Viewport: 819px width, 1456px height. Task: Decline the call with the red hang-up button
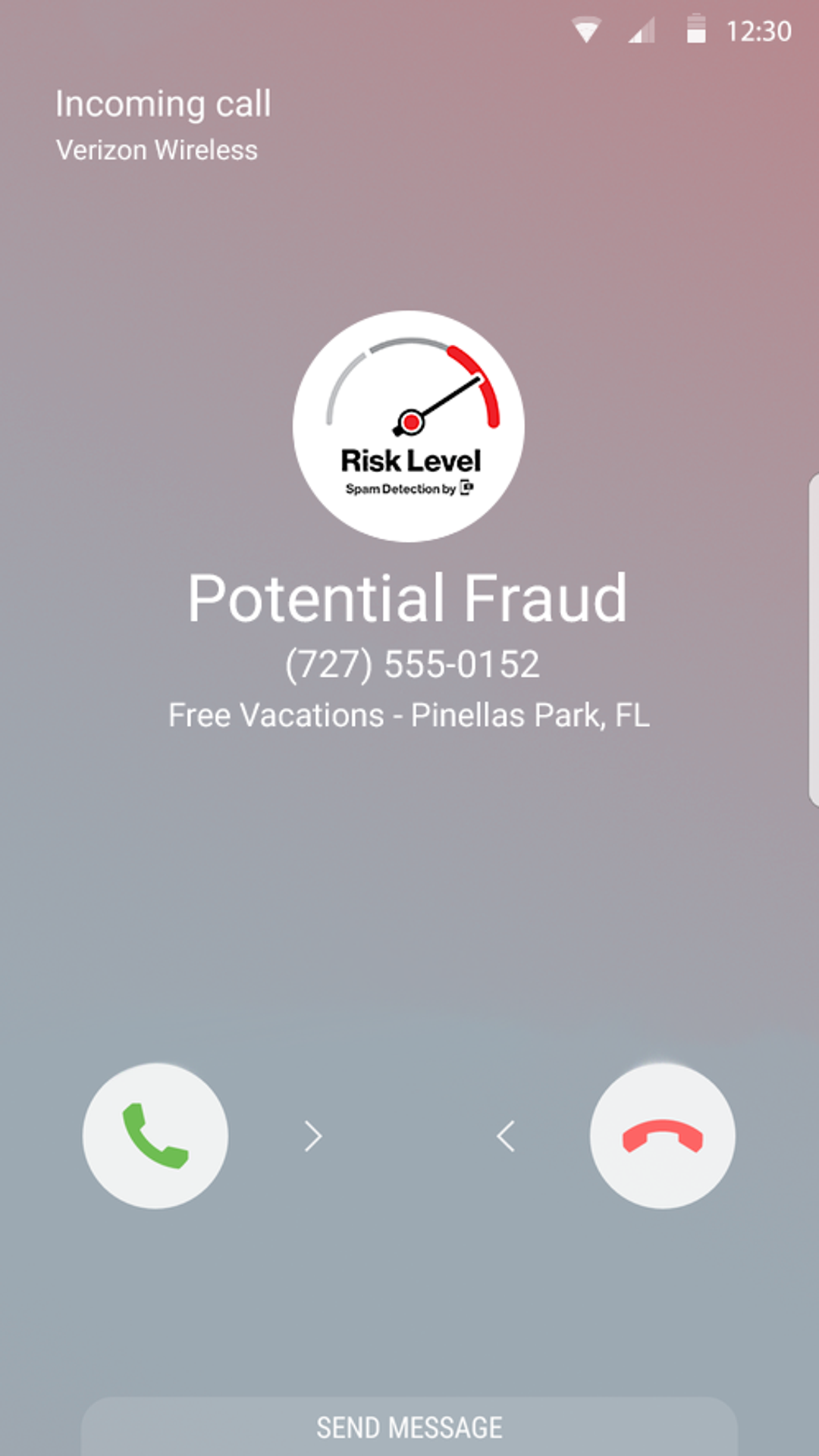[x=663, y=1135]
